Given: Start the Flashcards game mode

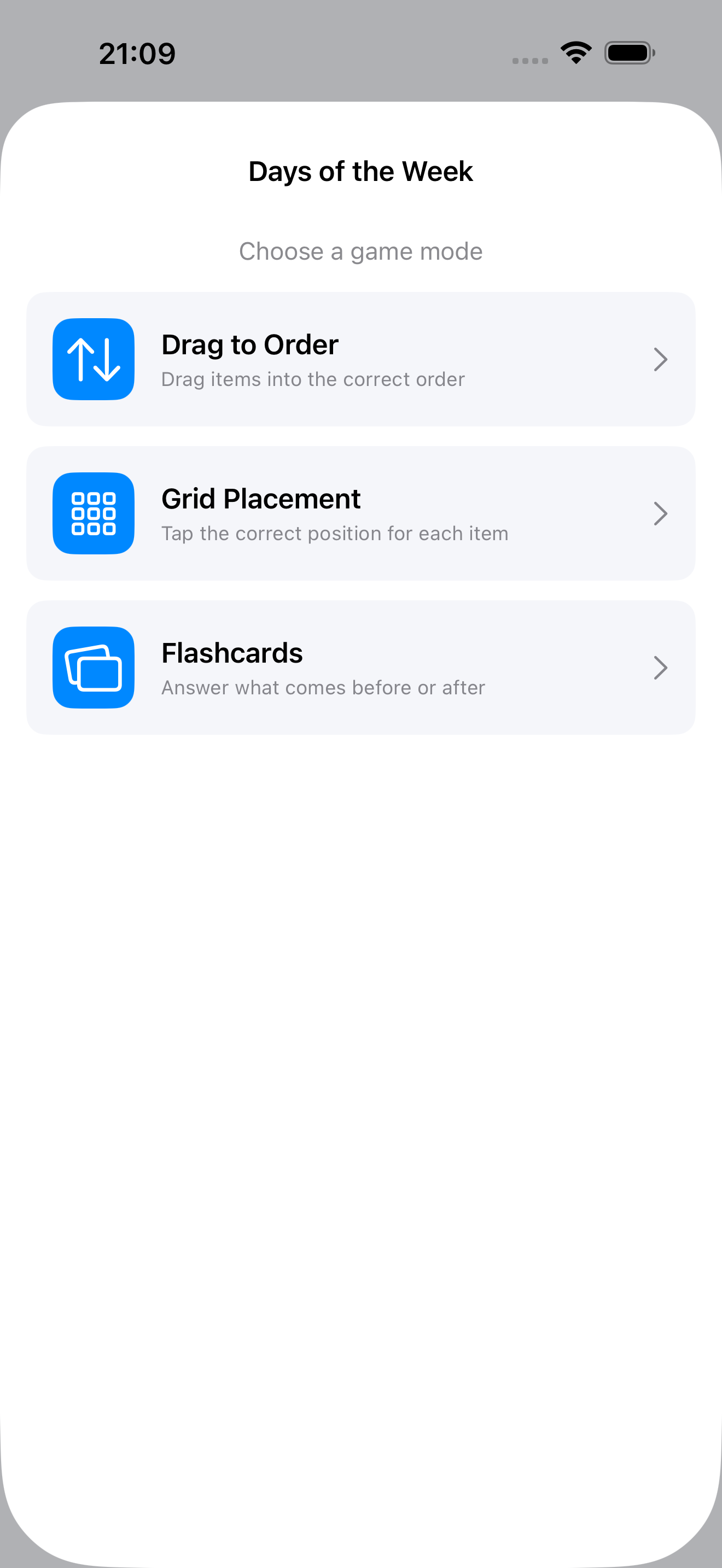Looking at the screenshot, I should coord(360,667).
